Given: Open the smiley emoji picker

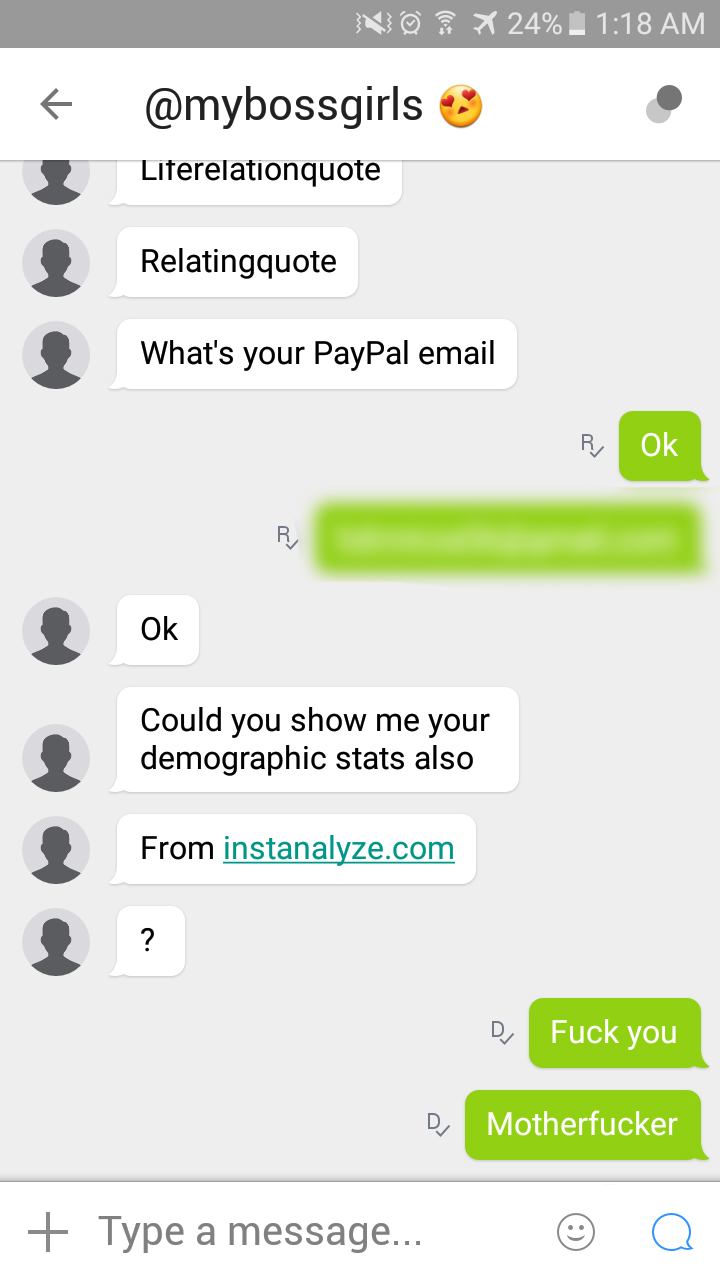Looking at the screenshot, I should 576,1232.
